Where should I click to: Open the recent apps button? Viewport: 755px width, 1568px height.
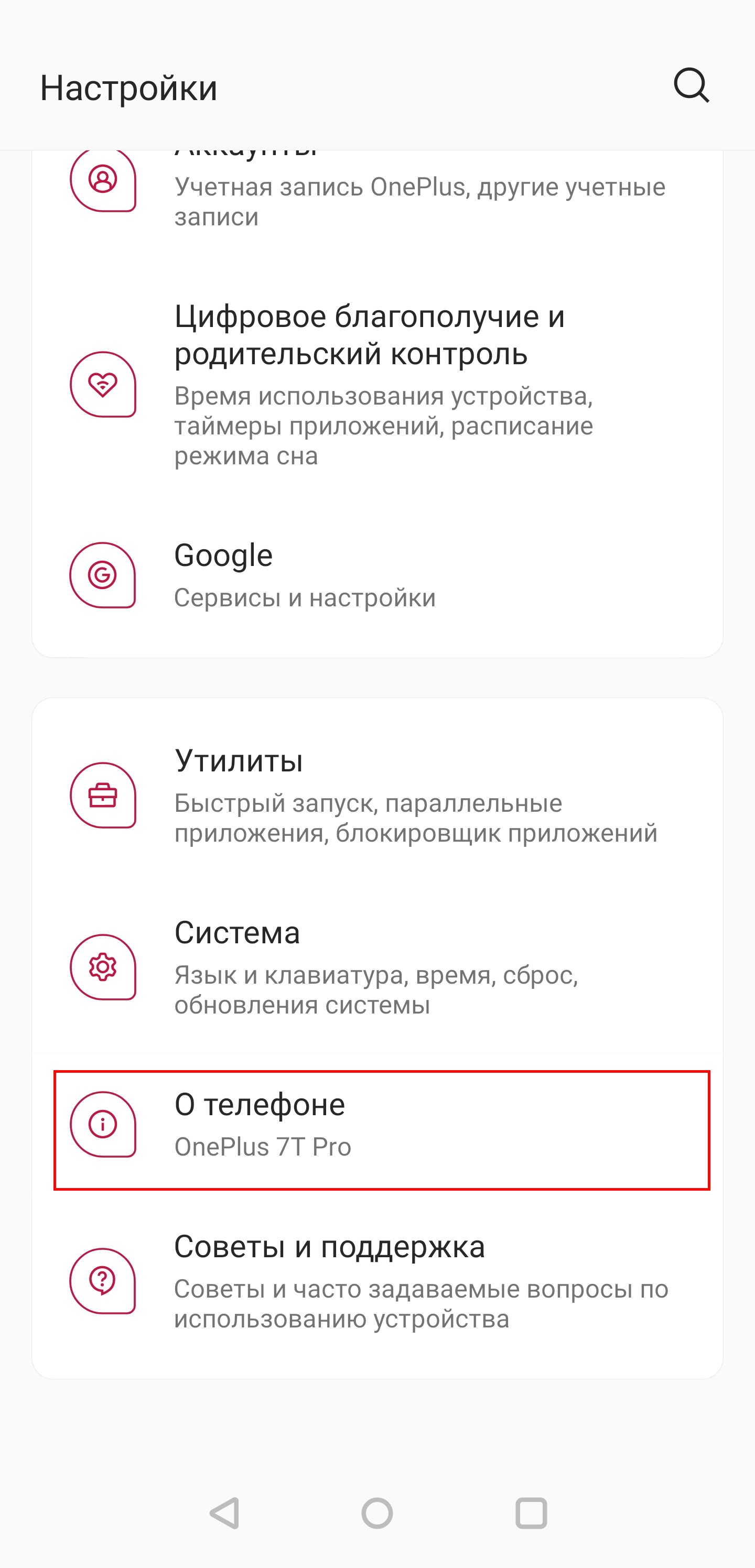tap(531, 1513)
